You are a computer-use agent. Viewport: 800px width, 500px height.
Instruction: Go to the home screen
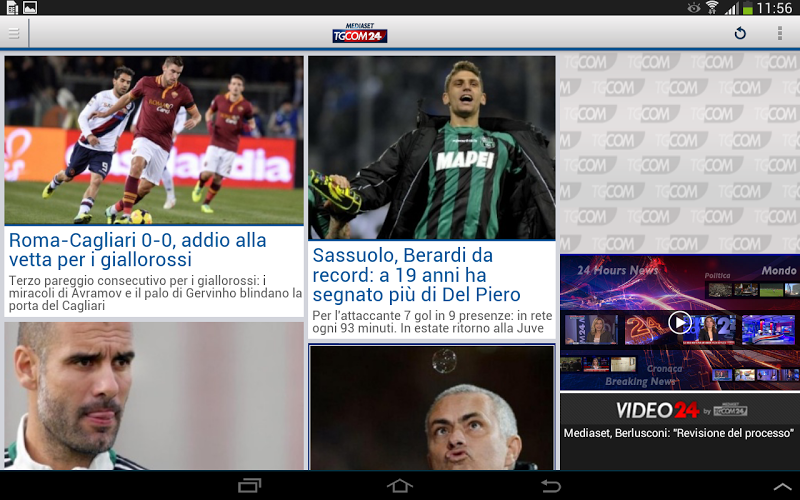tap(400, 486)
